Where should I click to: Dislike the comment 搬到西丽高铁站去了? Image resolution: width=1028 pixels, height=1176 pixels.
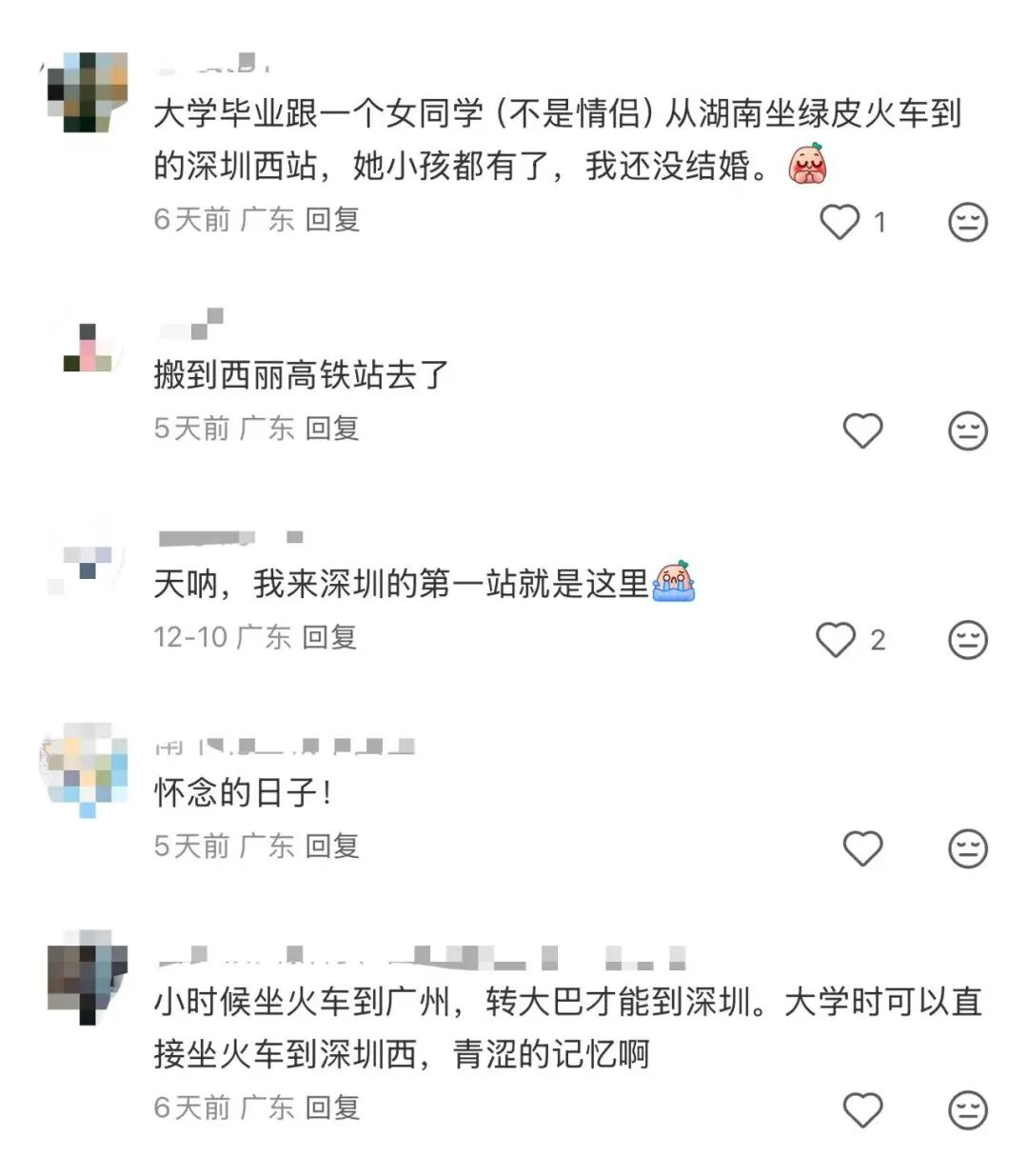coord(968,430)
